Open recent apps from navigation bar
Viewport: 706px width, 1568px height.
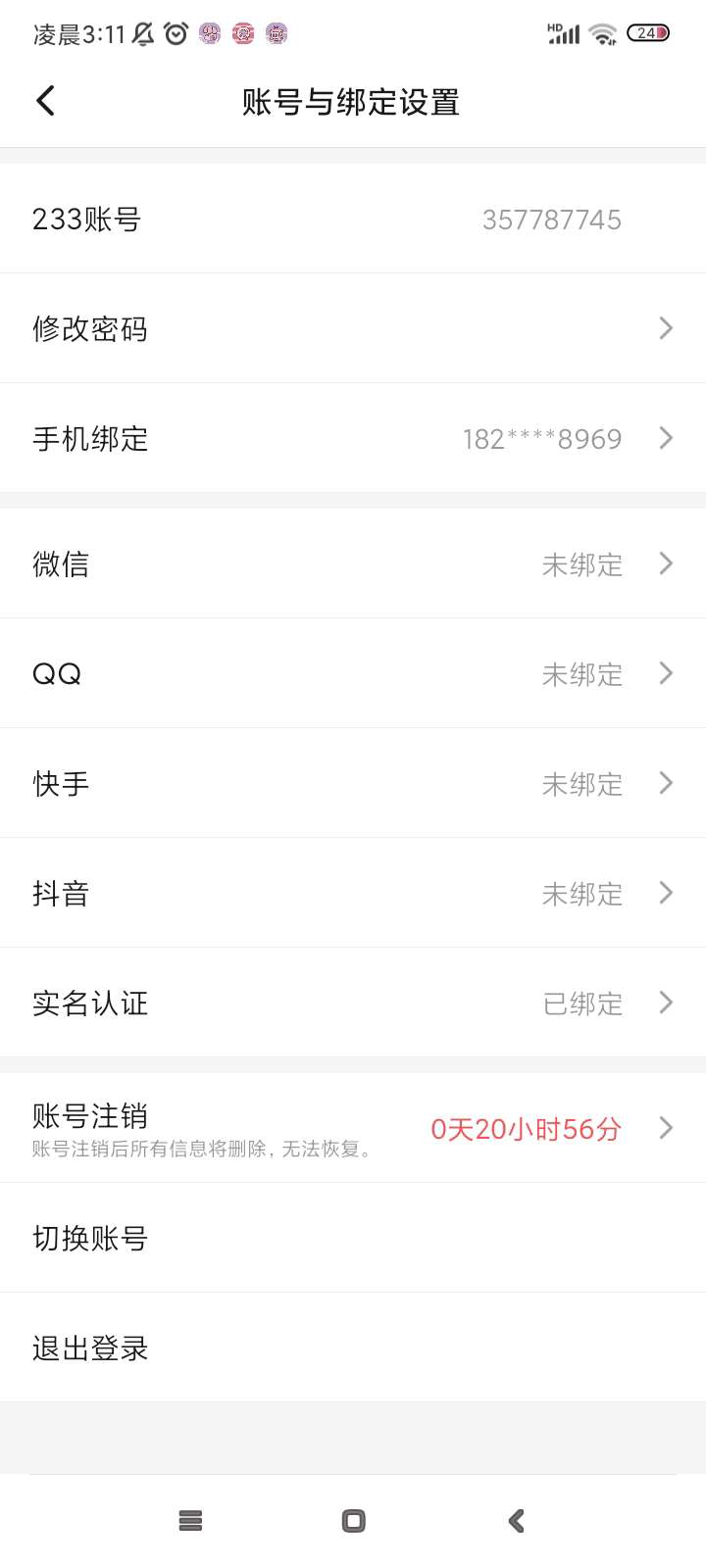point(190,1521)
